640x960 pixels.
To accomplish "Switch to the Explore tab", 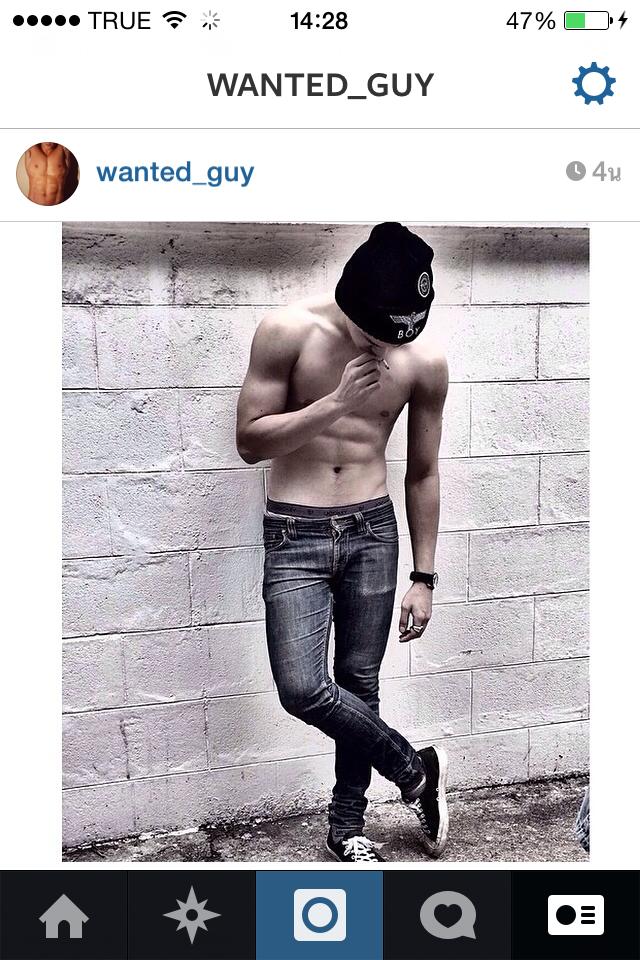I will pyautogui.click(x=192, y=915).
